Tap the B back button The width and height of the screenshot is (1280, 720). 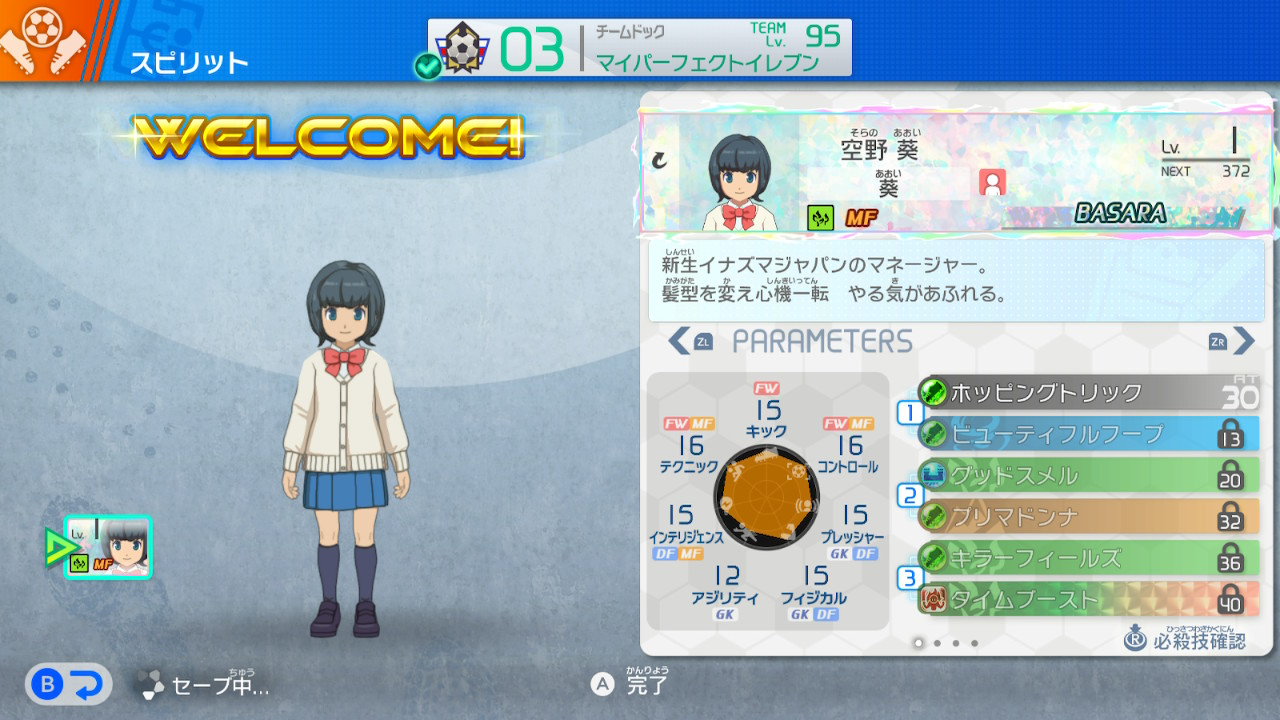point(69,684)
